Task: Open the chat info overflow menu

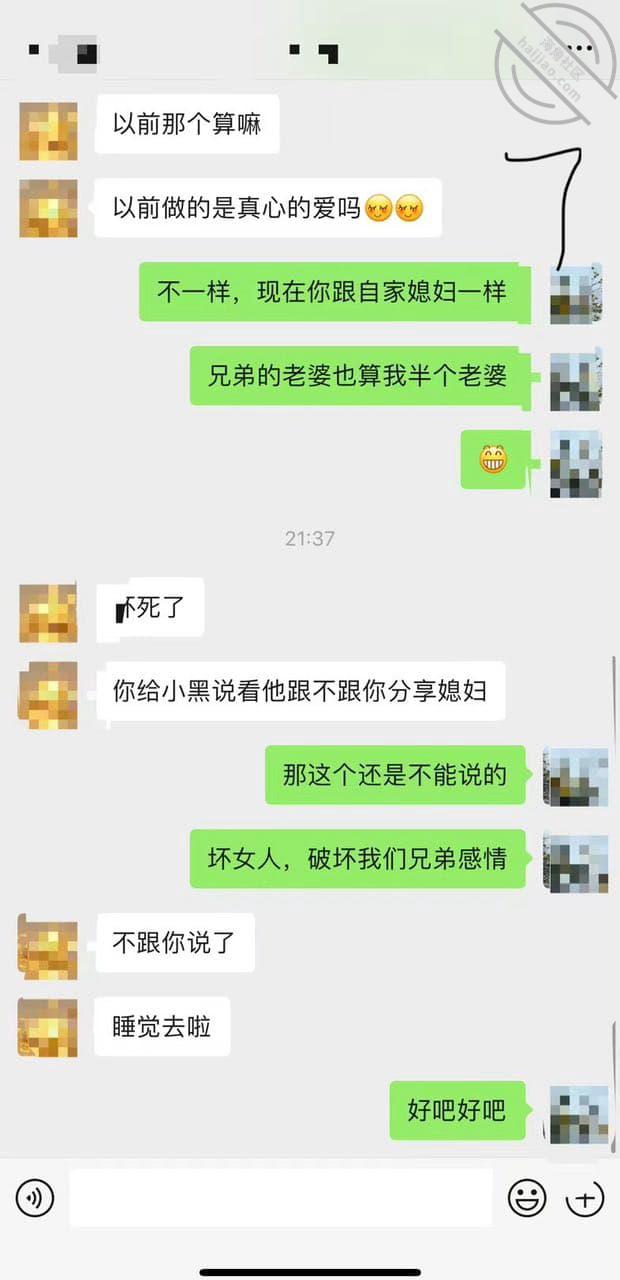Action: pos(580,47)
